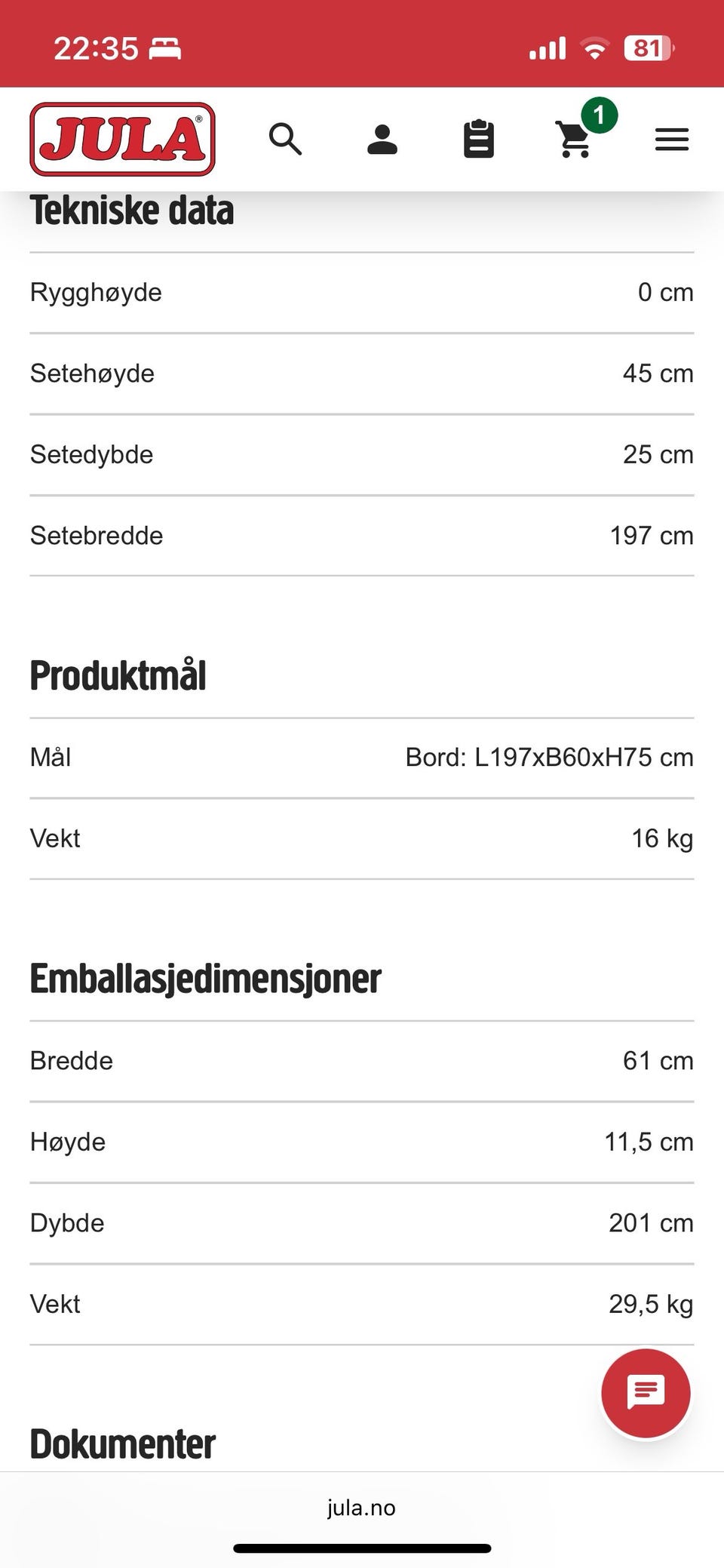This screenshot has width=724, height=1568.
Task: Collapse the Tekniske data section
Action: [132, 212]
